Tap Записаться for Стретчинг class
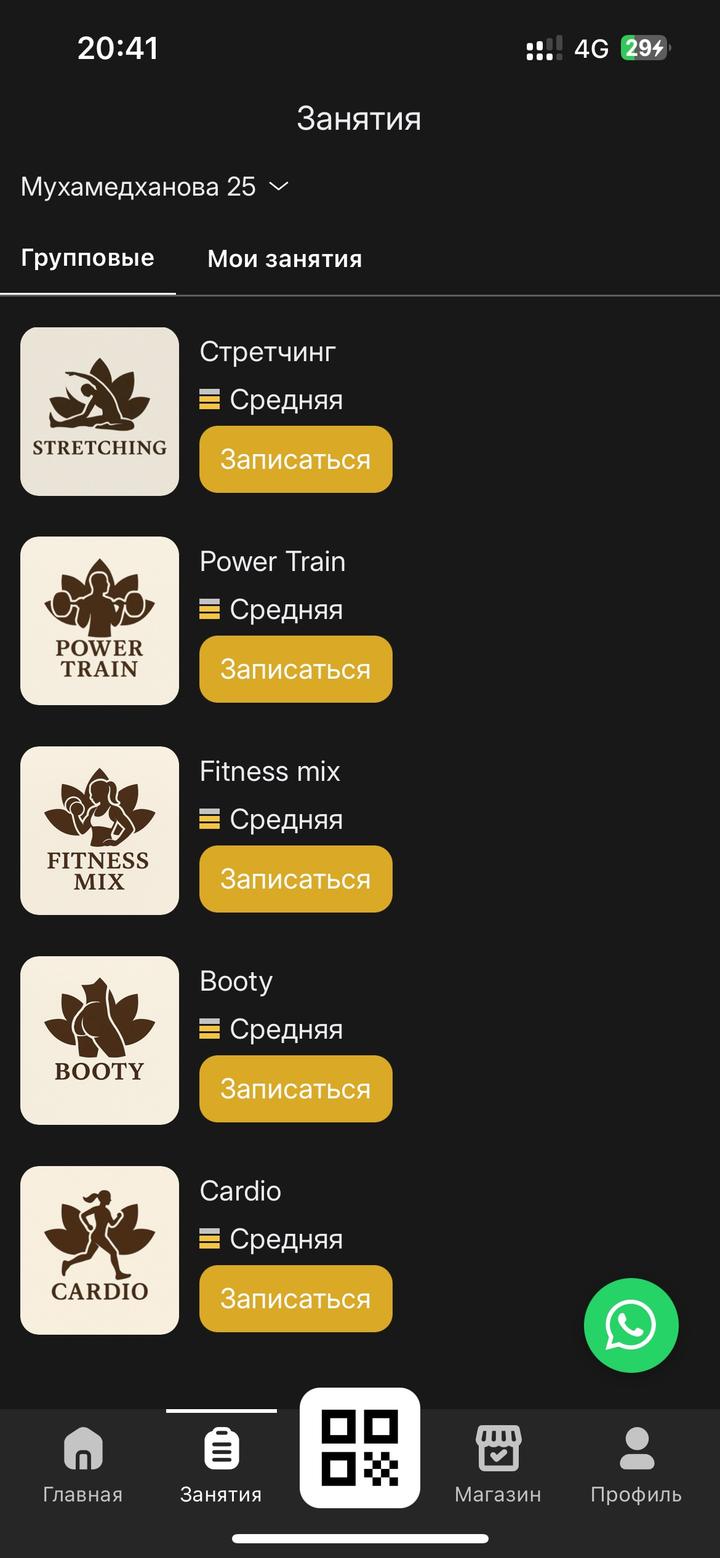720x1558 pixels. (295, 460)
